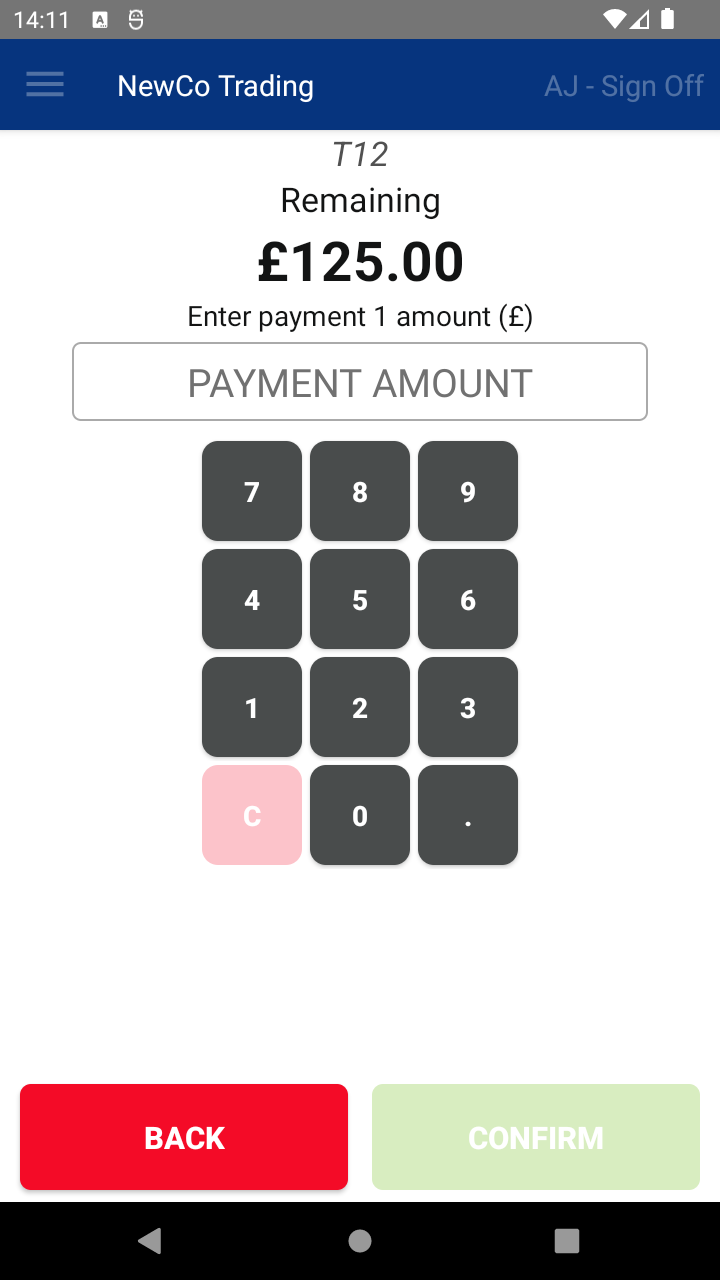Tap AJ - Sign Off

click(x=624, y=86)
